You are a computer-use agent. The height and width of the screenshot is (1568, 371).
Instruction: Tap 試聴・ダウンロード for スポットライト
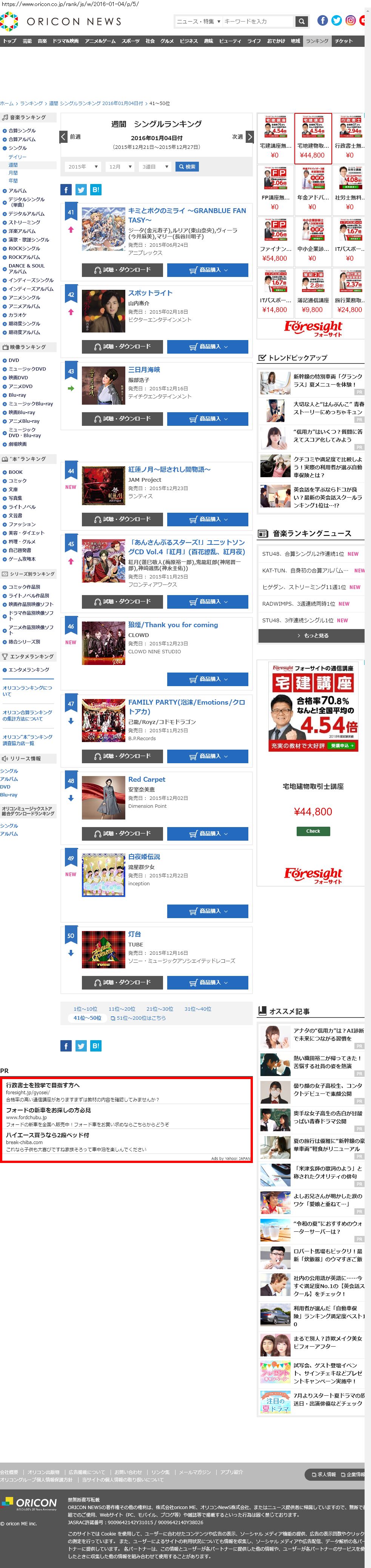click(x=122, y=346)
